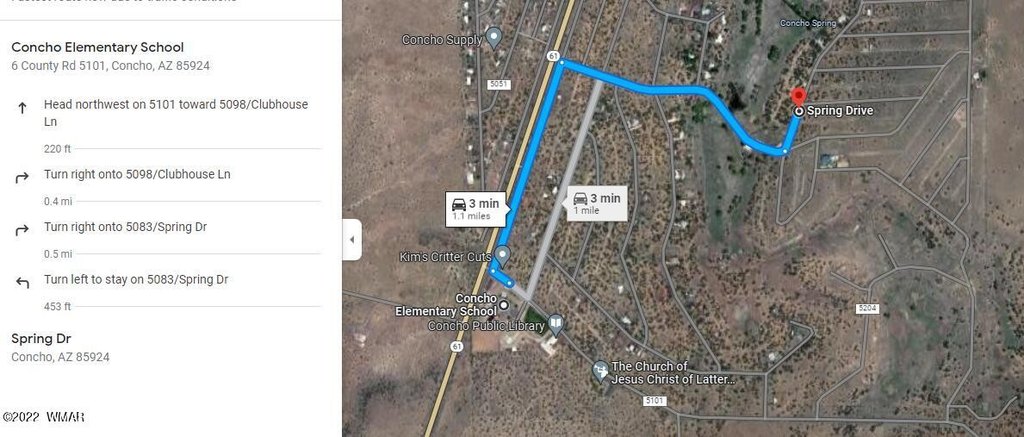Tap the Kim's Critter Cuts place marker

(x=502, y=255)
